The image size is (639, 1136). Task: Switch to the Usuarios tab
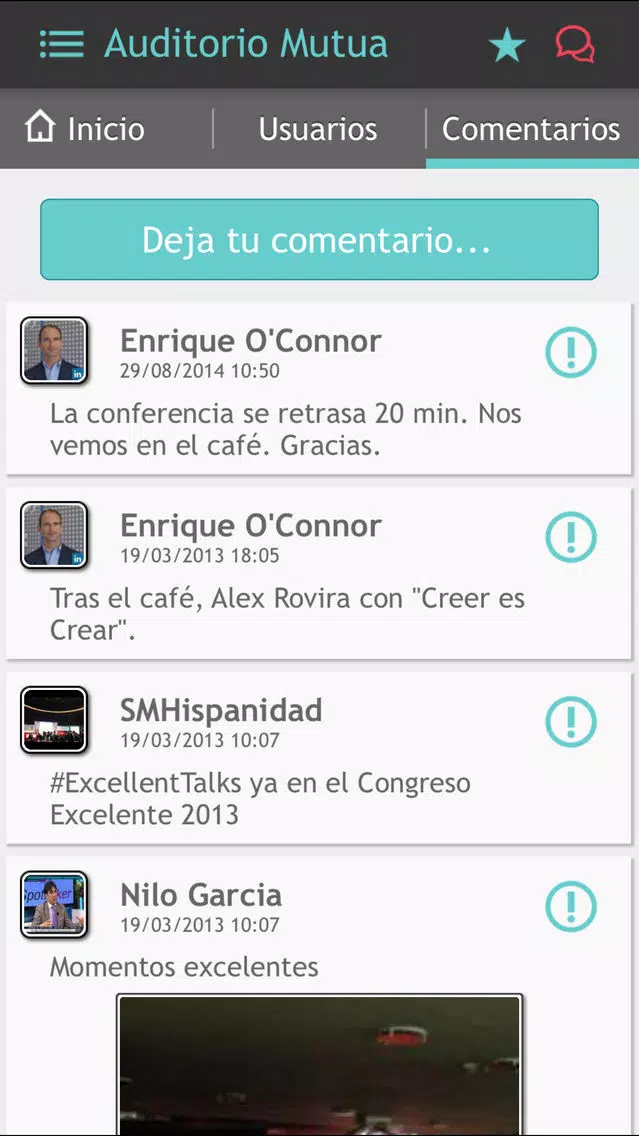(x=318, y=129)
